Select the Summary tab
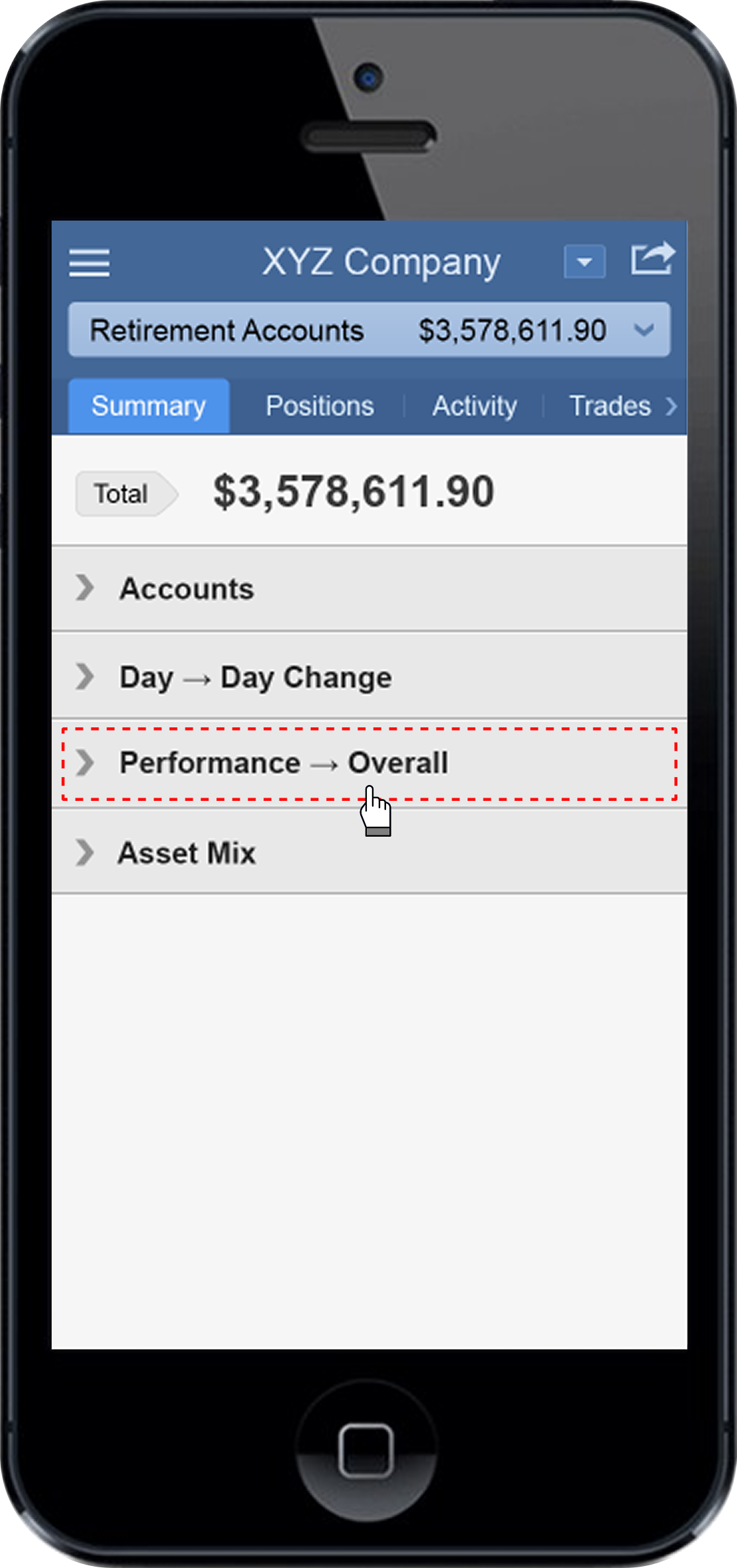The width and height of the screenshot is (737, 1568). 149,406
